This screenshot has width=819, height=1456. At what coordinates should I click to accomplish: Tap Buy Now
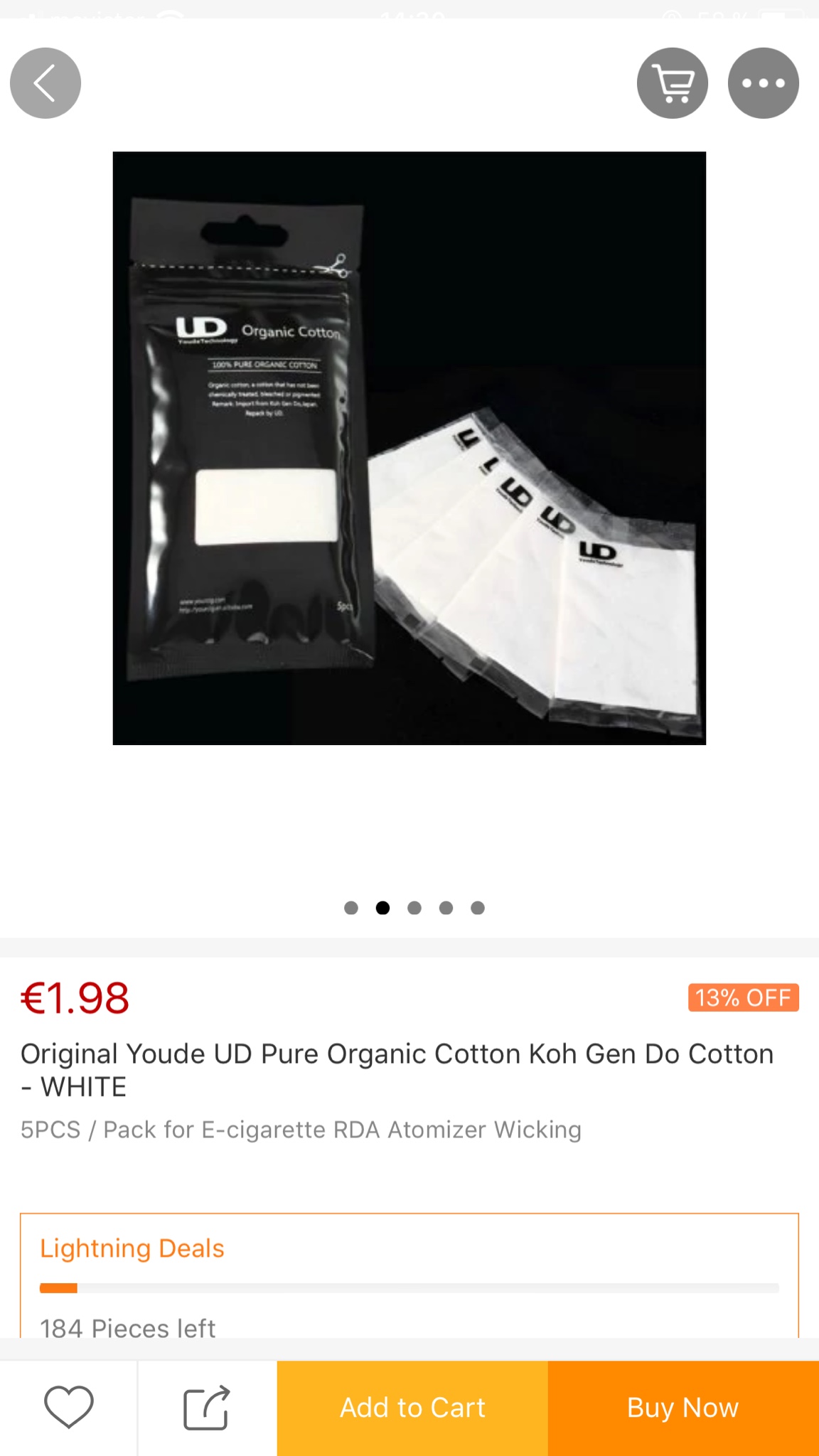683,1408
